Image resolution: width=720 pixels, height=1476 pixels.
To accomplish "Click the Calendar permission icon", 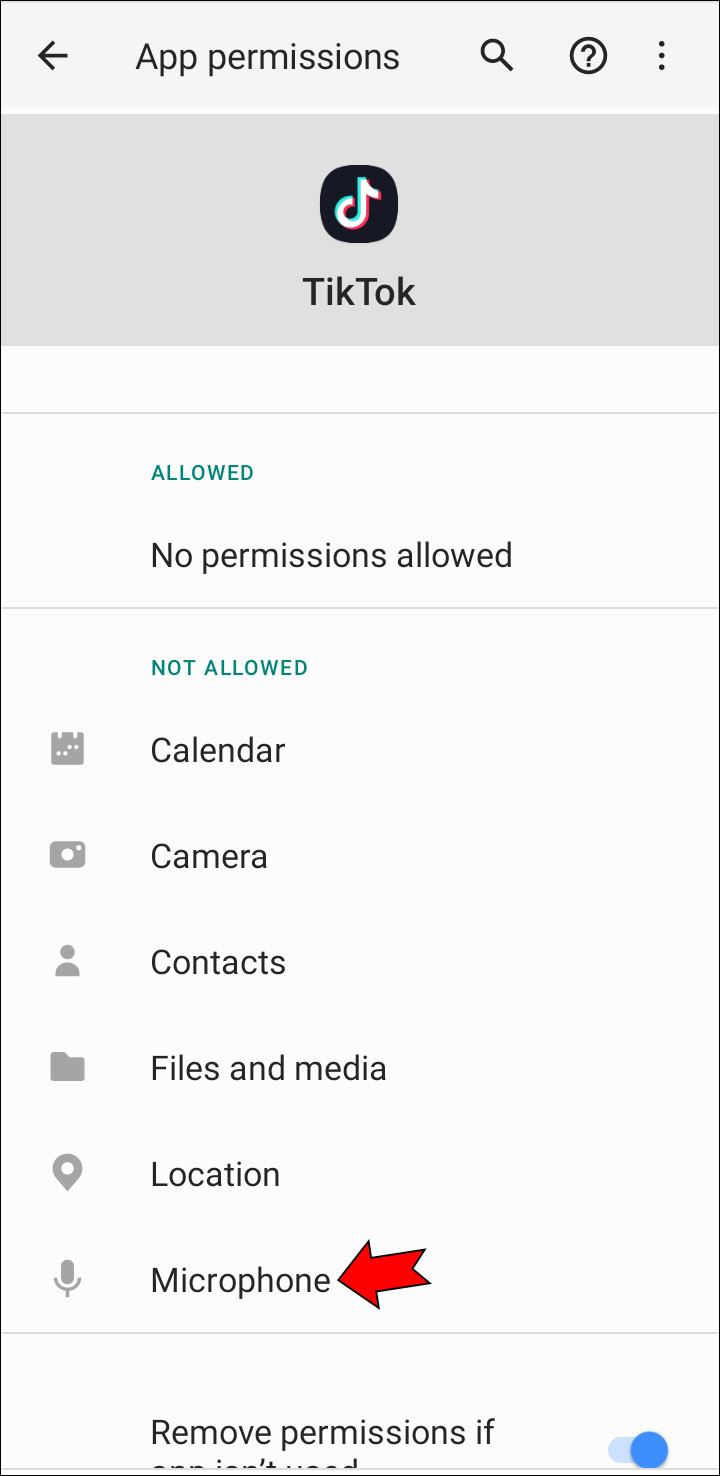I will tap(66, 748).
